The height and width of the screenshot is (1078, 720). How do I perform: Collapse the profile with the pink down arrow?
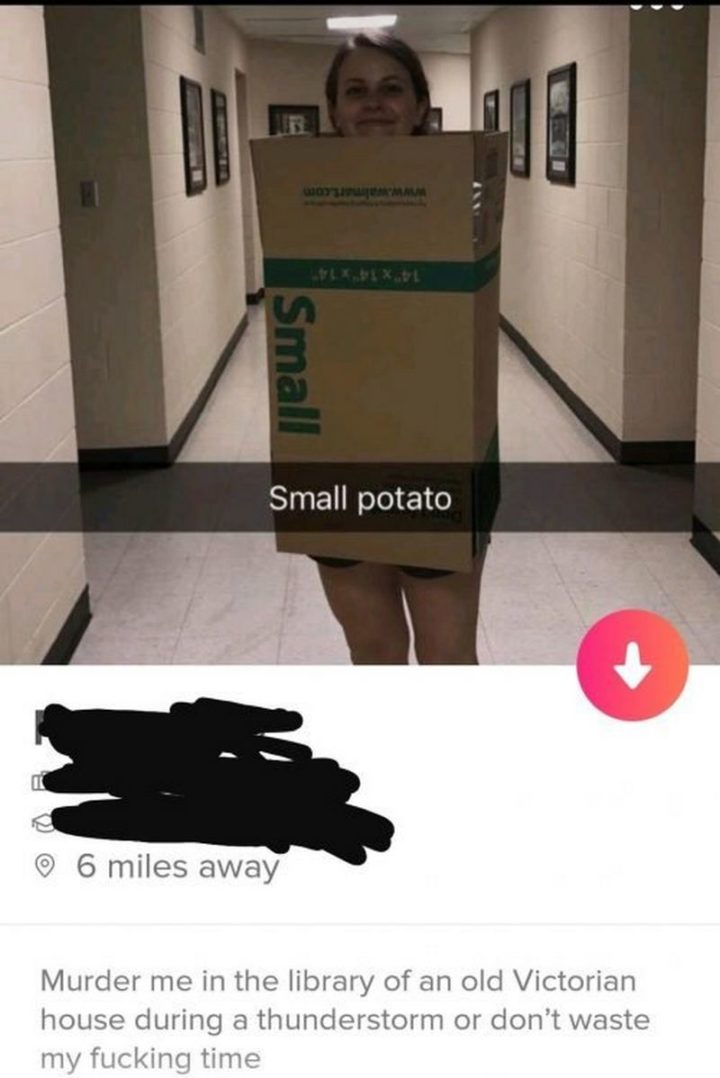(x=633, y=665)
